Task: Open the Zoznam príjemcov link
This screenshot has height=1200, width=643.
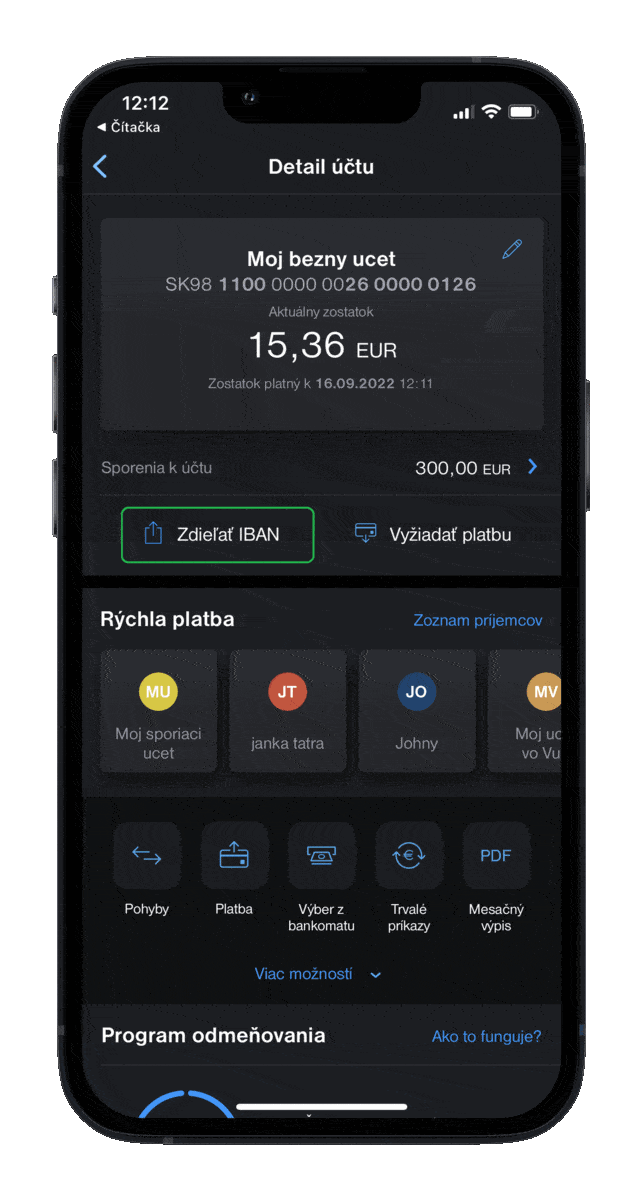Action: point(478,620)
